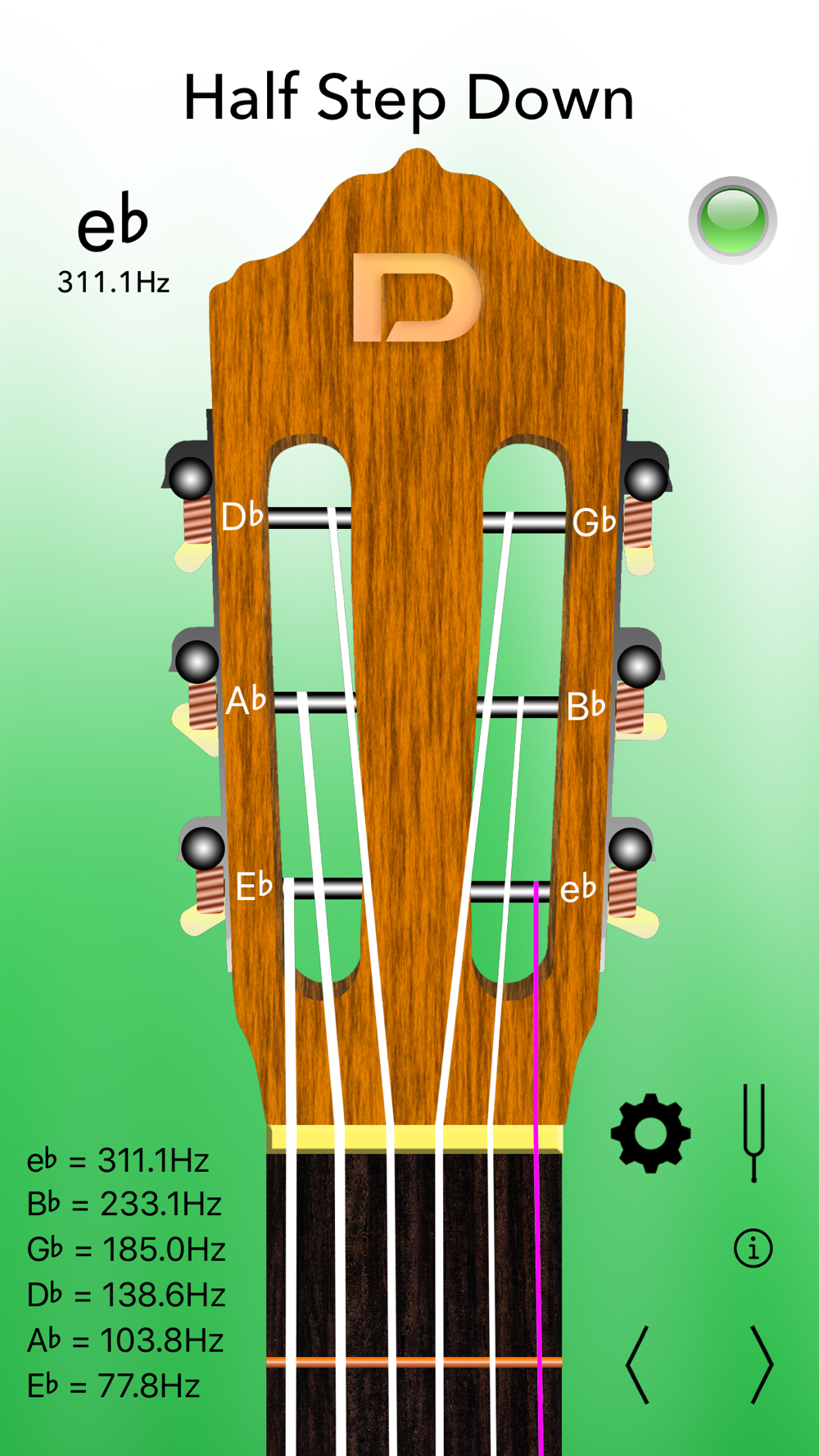Toggle the green round button
Viewport: 819px width, 1456px height.
[732, 220]
